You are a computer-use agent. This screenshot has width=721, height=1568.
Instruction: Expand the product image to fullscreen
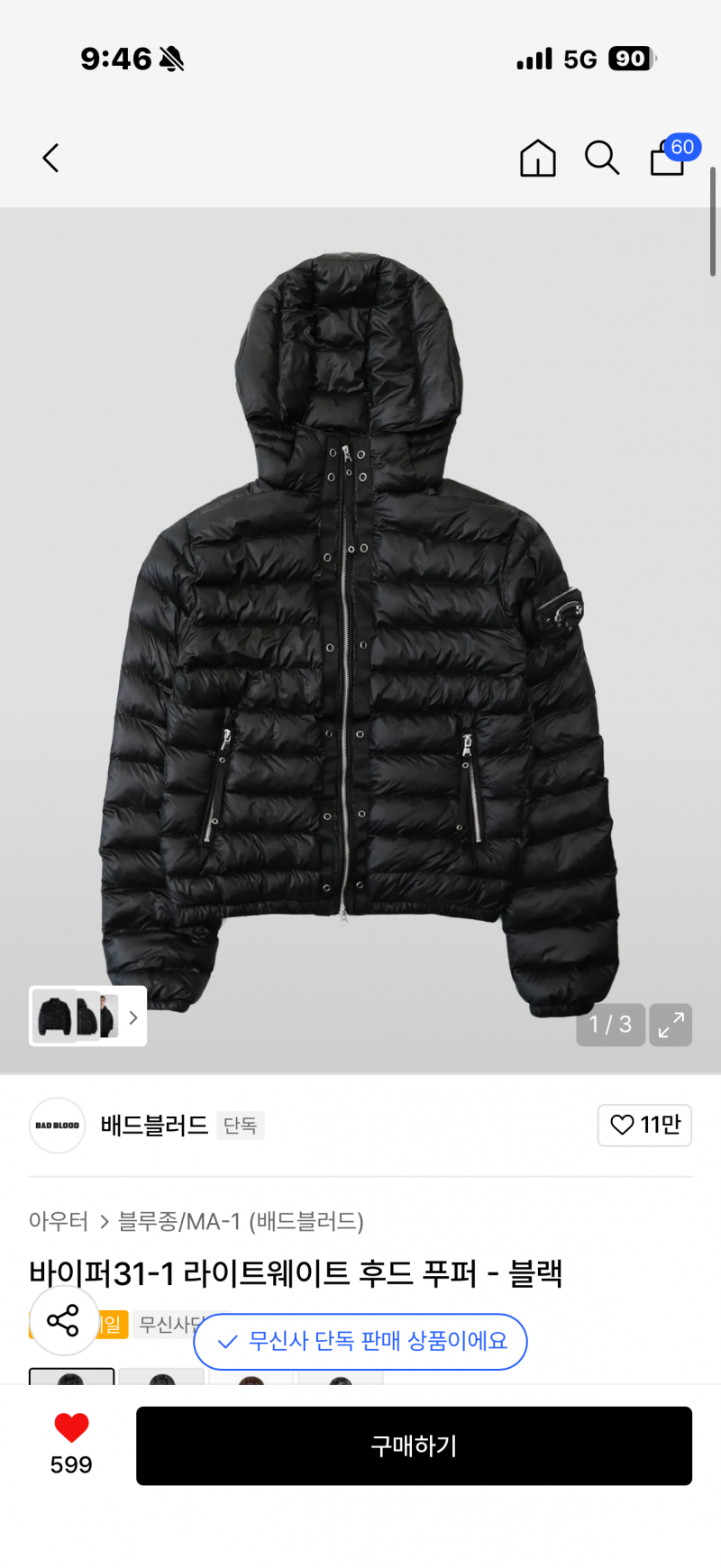point(671,1025)
